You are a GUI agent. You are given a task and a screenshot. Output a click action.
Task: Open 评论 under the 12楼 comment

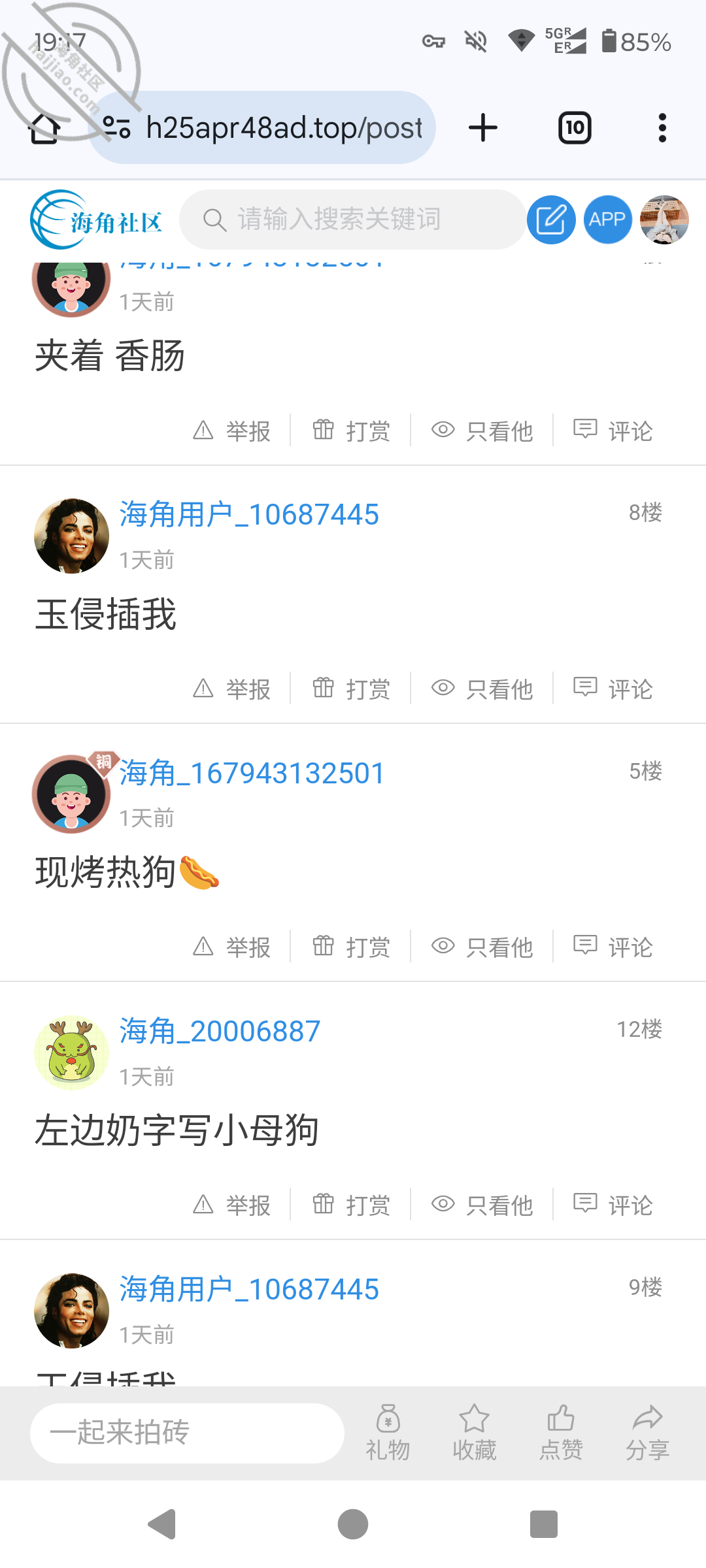point(613,1205)
